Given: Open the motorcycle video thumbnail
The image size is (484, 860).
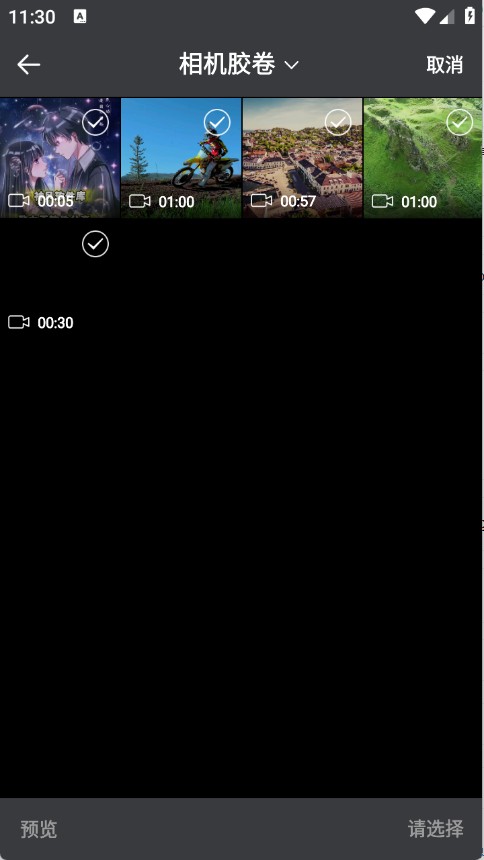Looking at the screenshot, I should click(181, 158).
